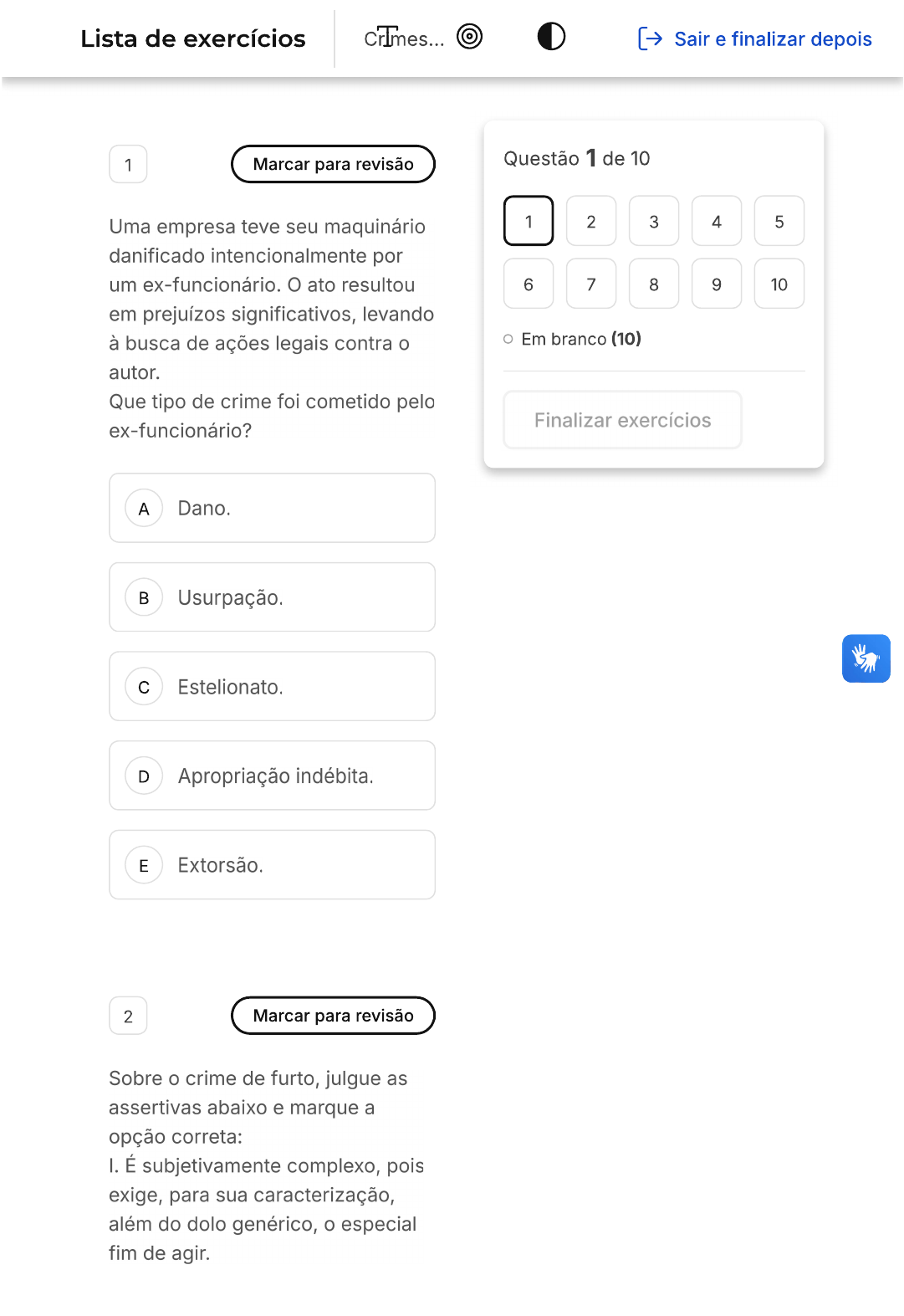Choose answer B, Usurpação
This screenshot has width=904, height=1316.
click(x=272, y=597)
